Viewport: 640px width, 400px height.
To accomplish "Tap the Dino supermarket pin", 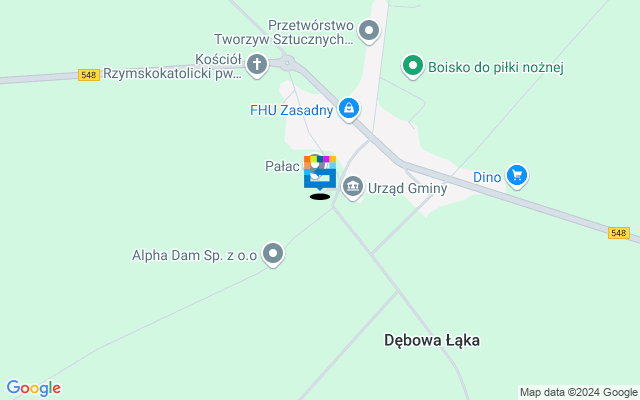I will point(516,177).
